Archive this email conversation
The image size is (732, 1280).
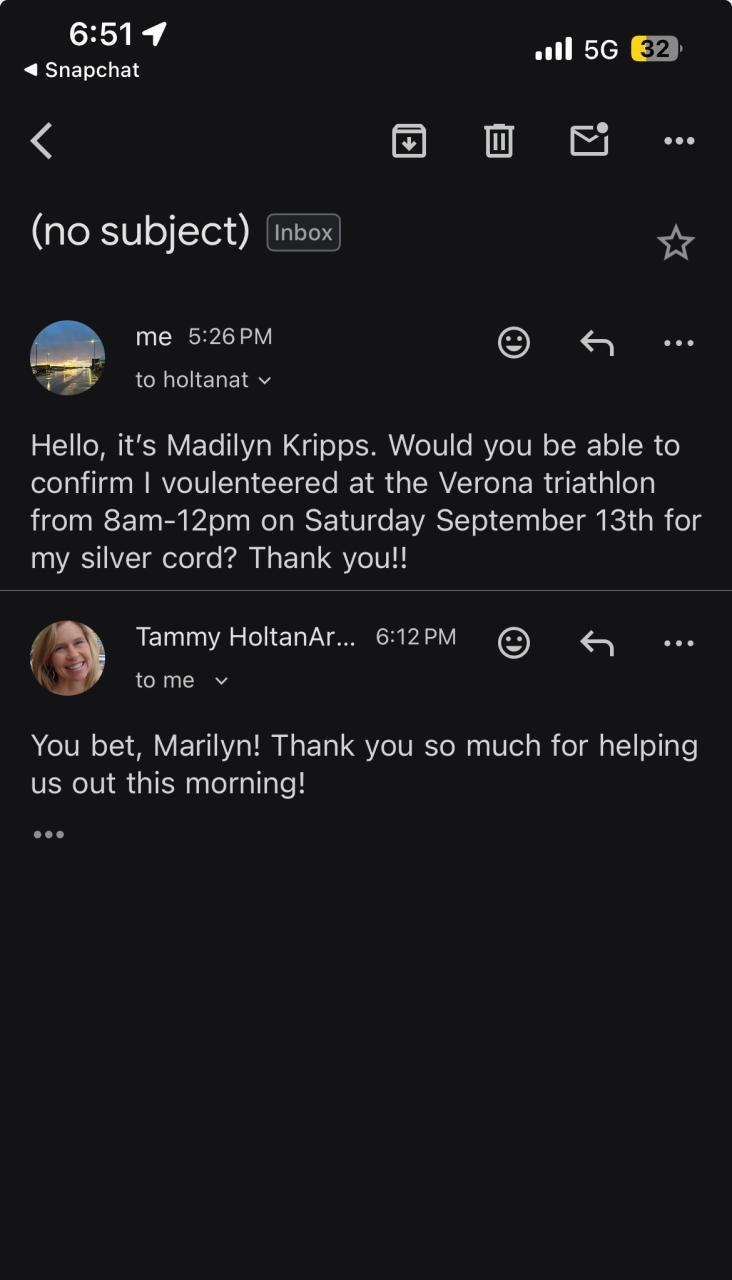tap(408, 141)
